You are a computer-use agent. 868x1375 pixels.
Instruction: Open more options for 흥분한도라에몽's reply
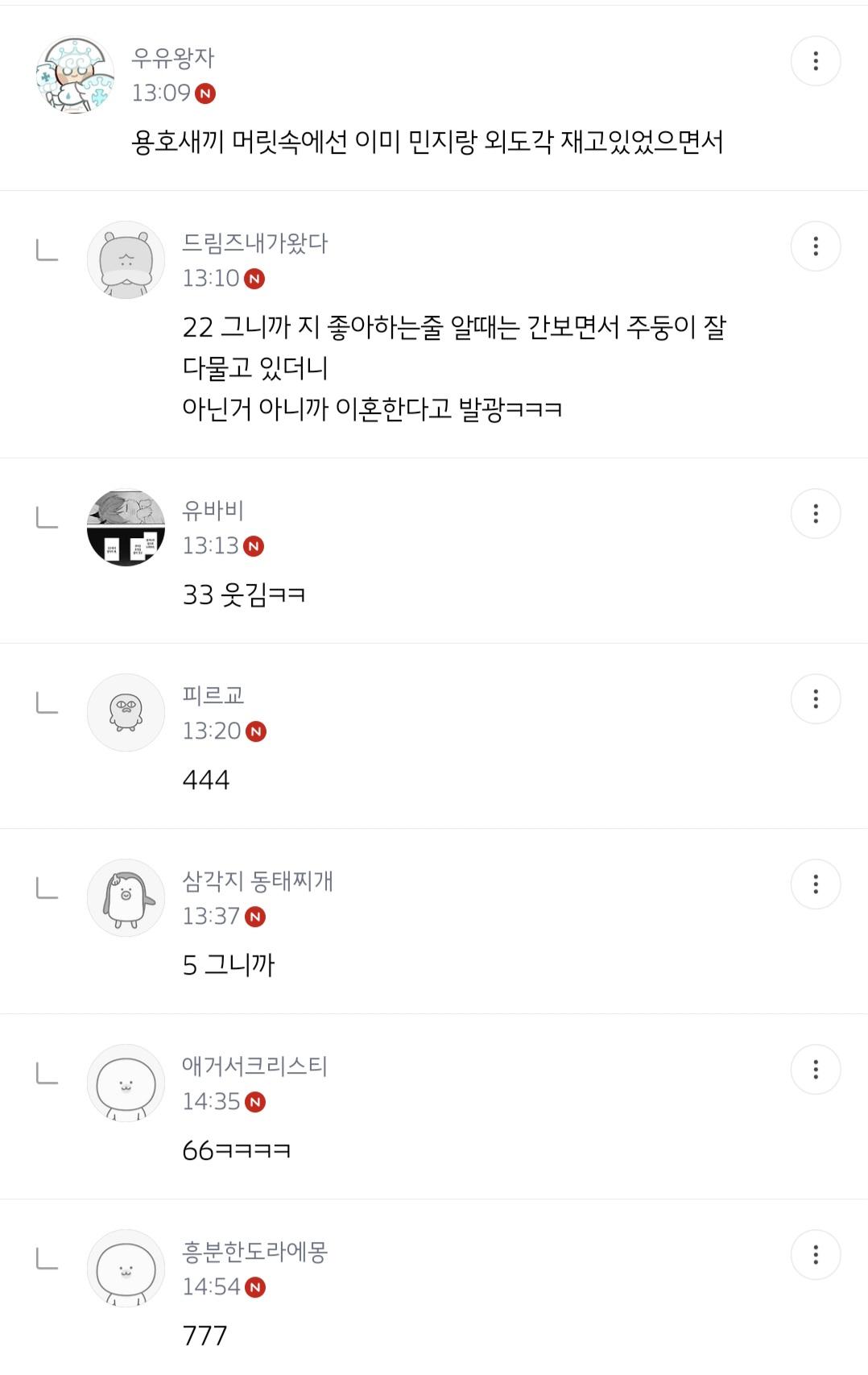(x=816, y=1254)
